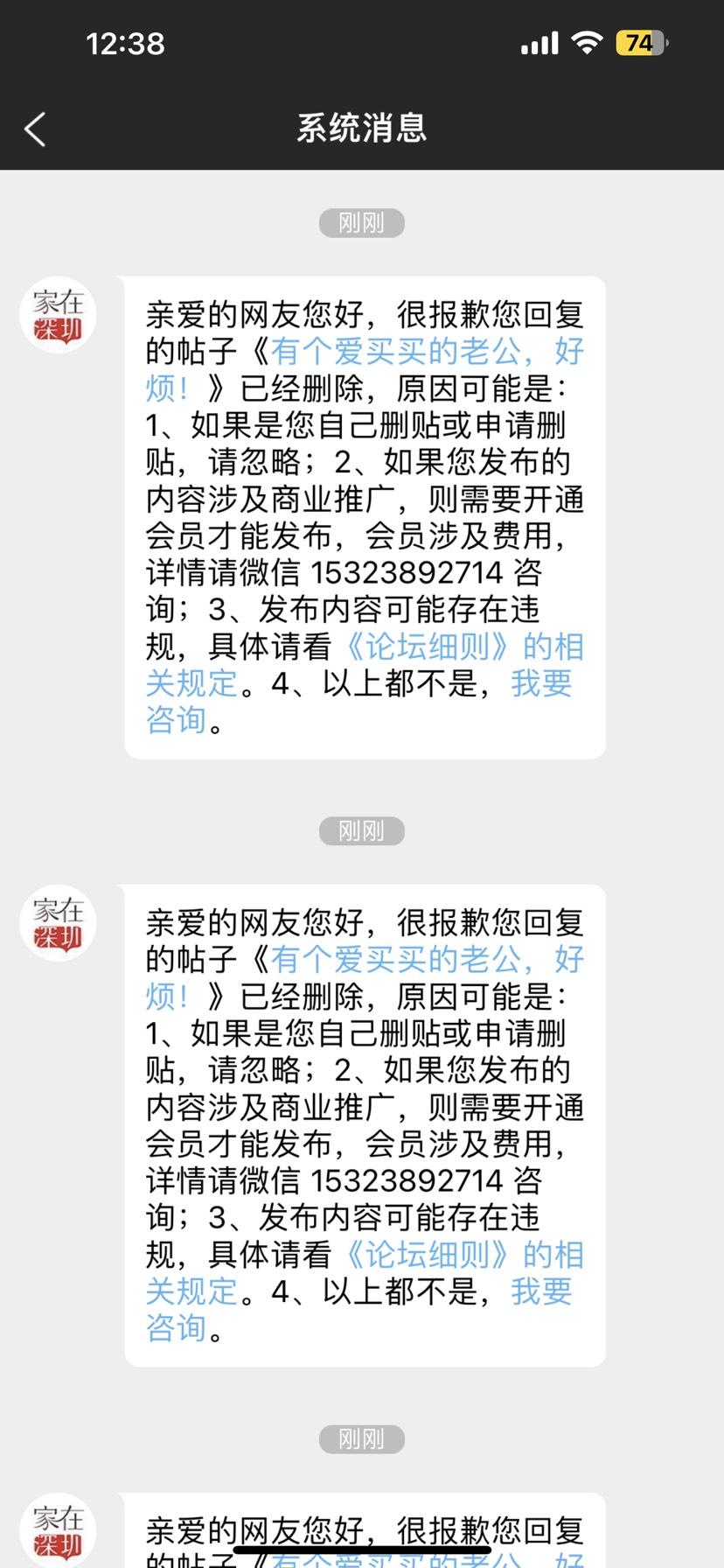Select the 我要咨询 link in the second message
This screenshot has height=1568, width=724.
coord(541,1291)
